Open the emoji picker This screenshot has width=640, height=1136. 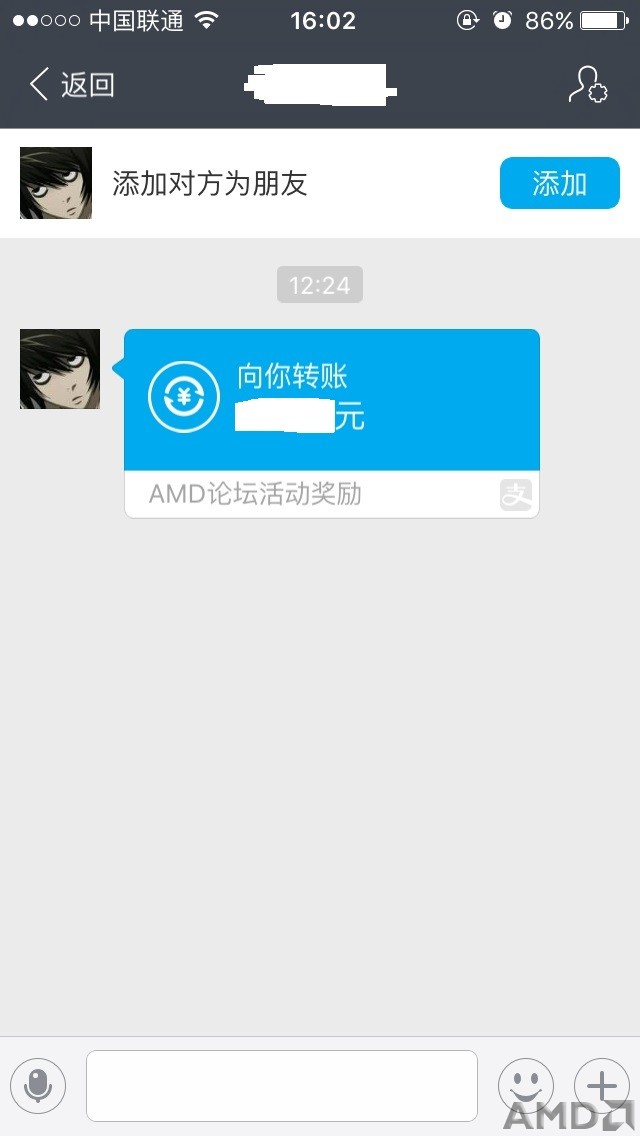pyautogui.click(x=525, y=1085)
